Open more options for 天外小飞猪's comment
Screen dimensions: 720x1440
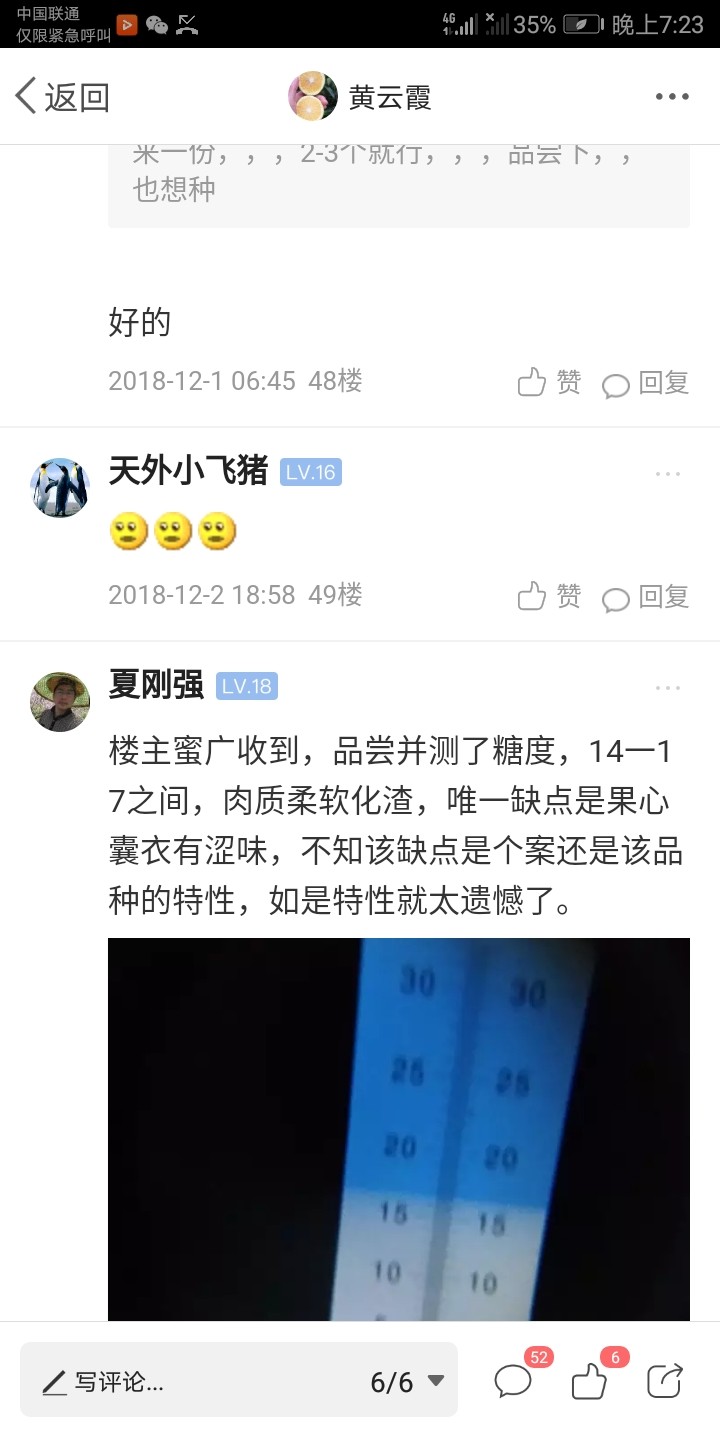668,474
